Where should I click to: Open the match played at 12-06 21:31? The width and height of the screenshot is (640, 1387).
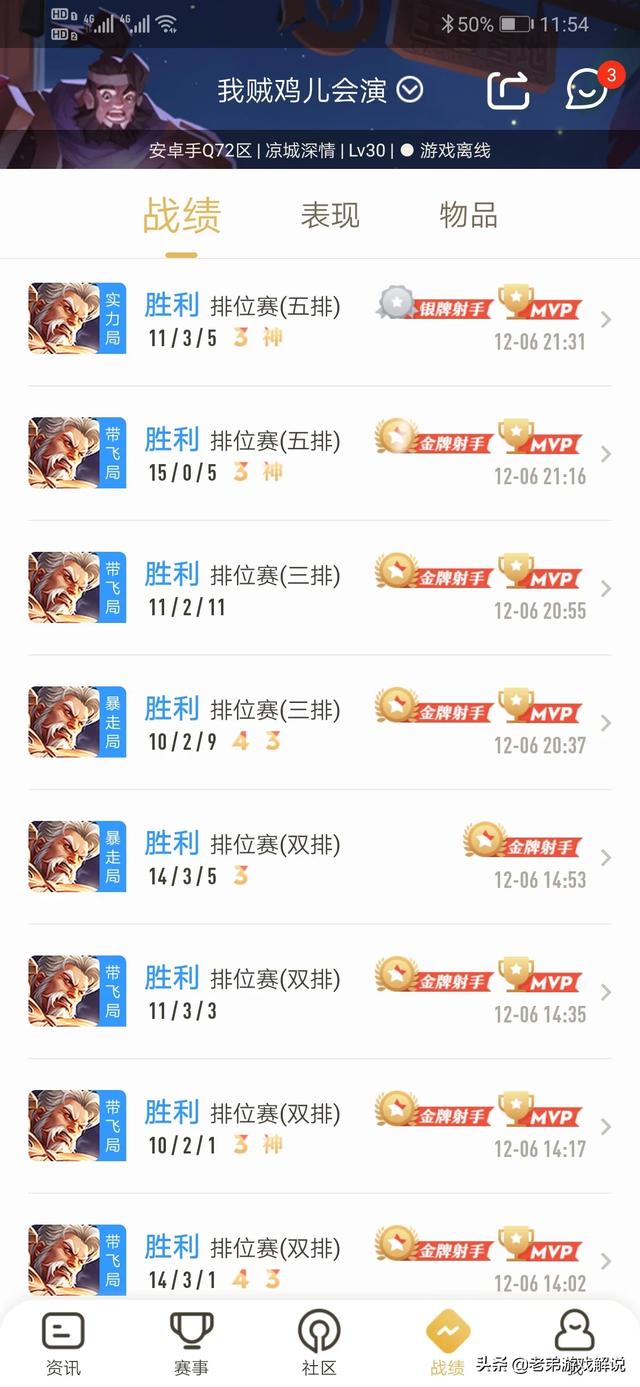(320, 319)
